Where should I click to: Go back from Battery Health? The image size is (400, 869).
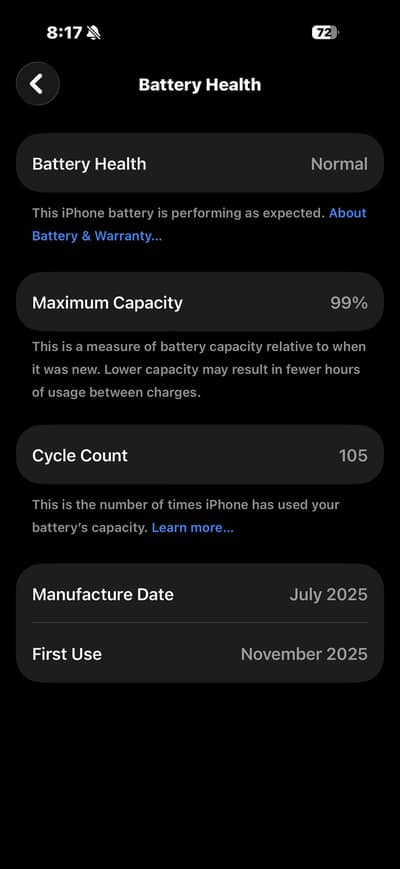coord(38,84)
